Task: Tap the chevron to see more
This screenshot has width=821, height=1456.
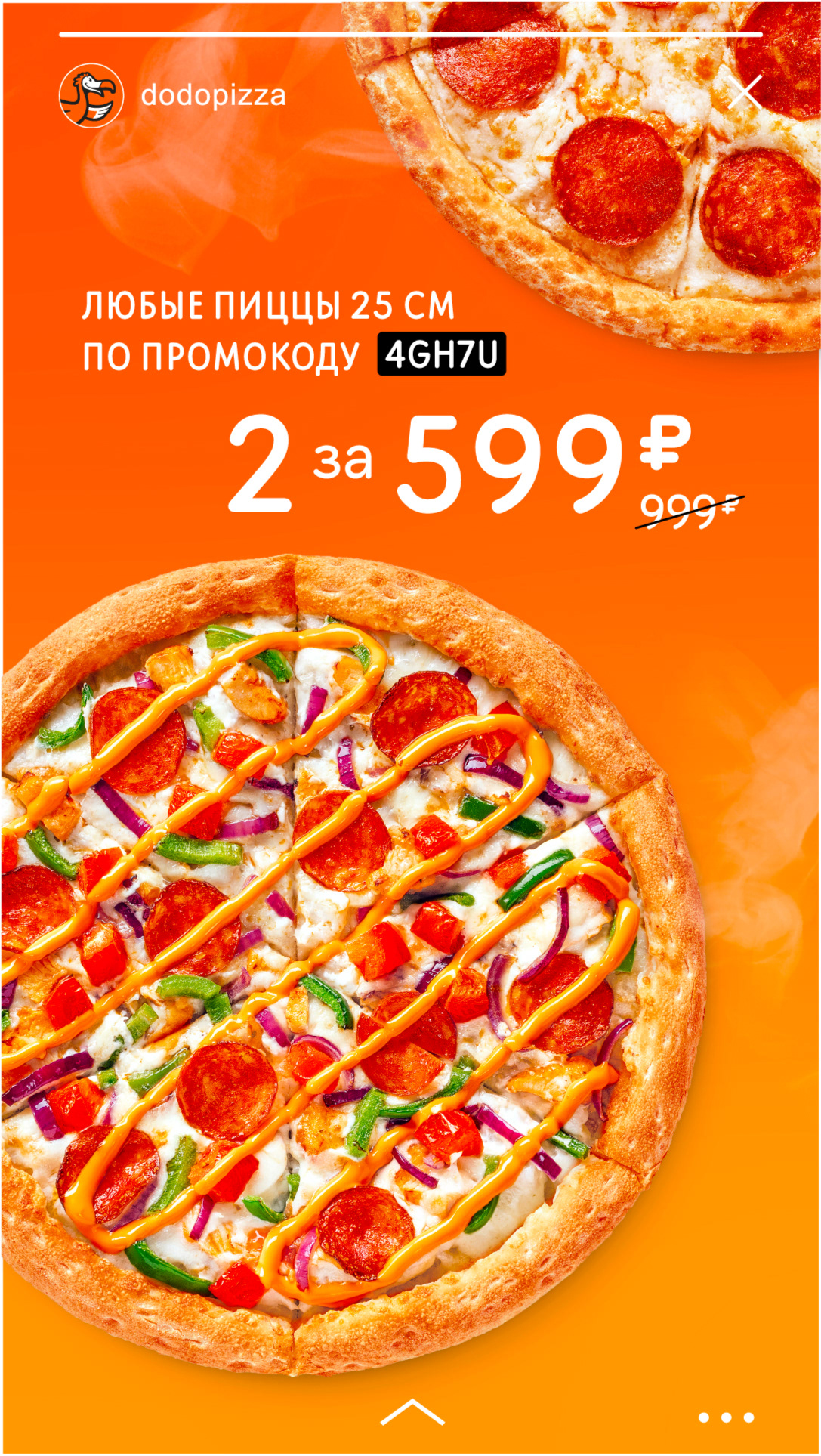Action: pyautogui.click(x=412, y=1411)
